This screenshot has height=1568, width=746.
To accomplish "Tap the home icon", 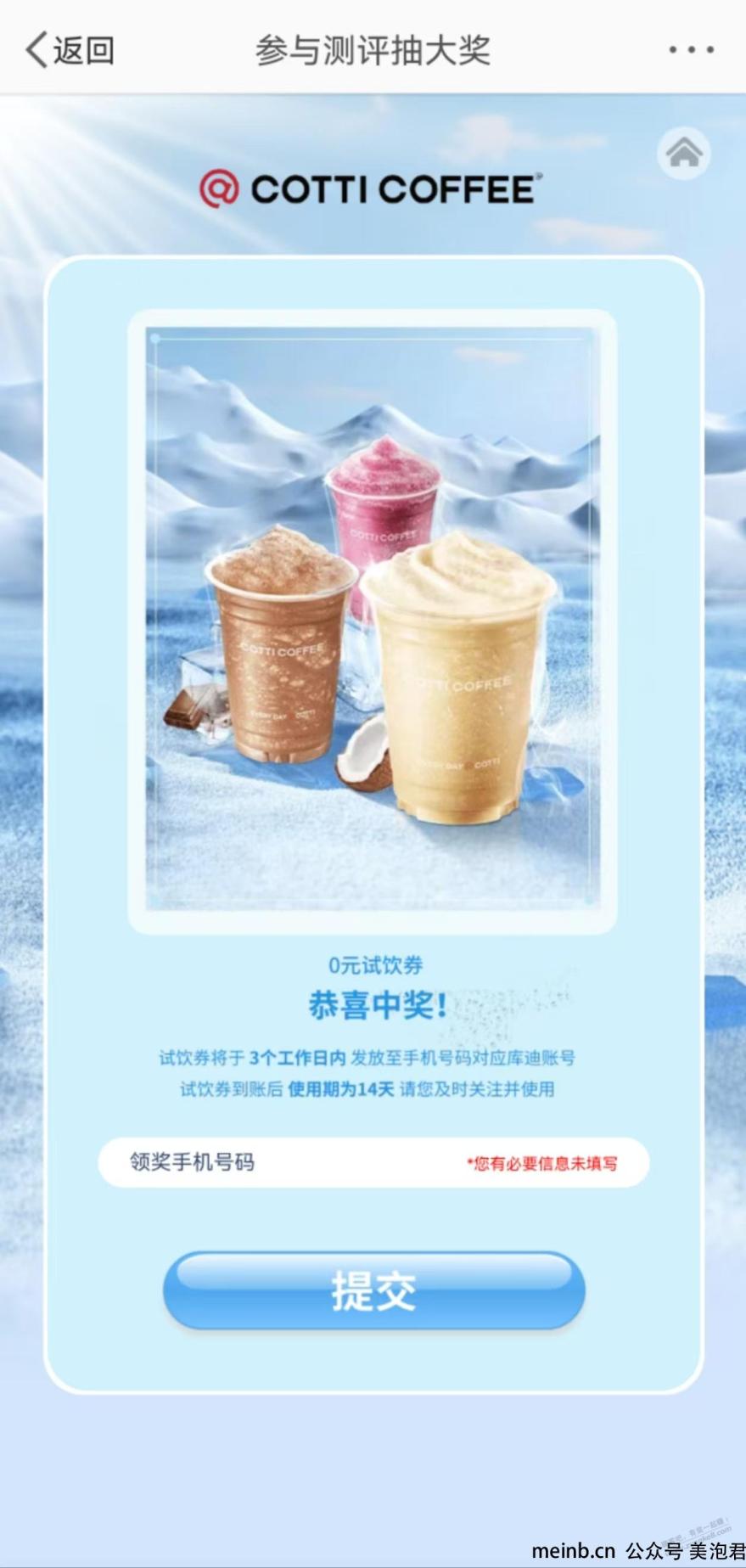I will click(684, 153).
